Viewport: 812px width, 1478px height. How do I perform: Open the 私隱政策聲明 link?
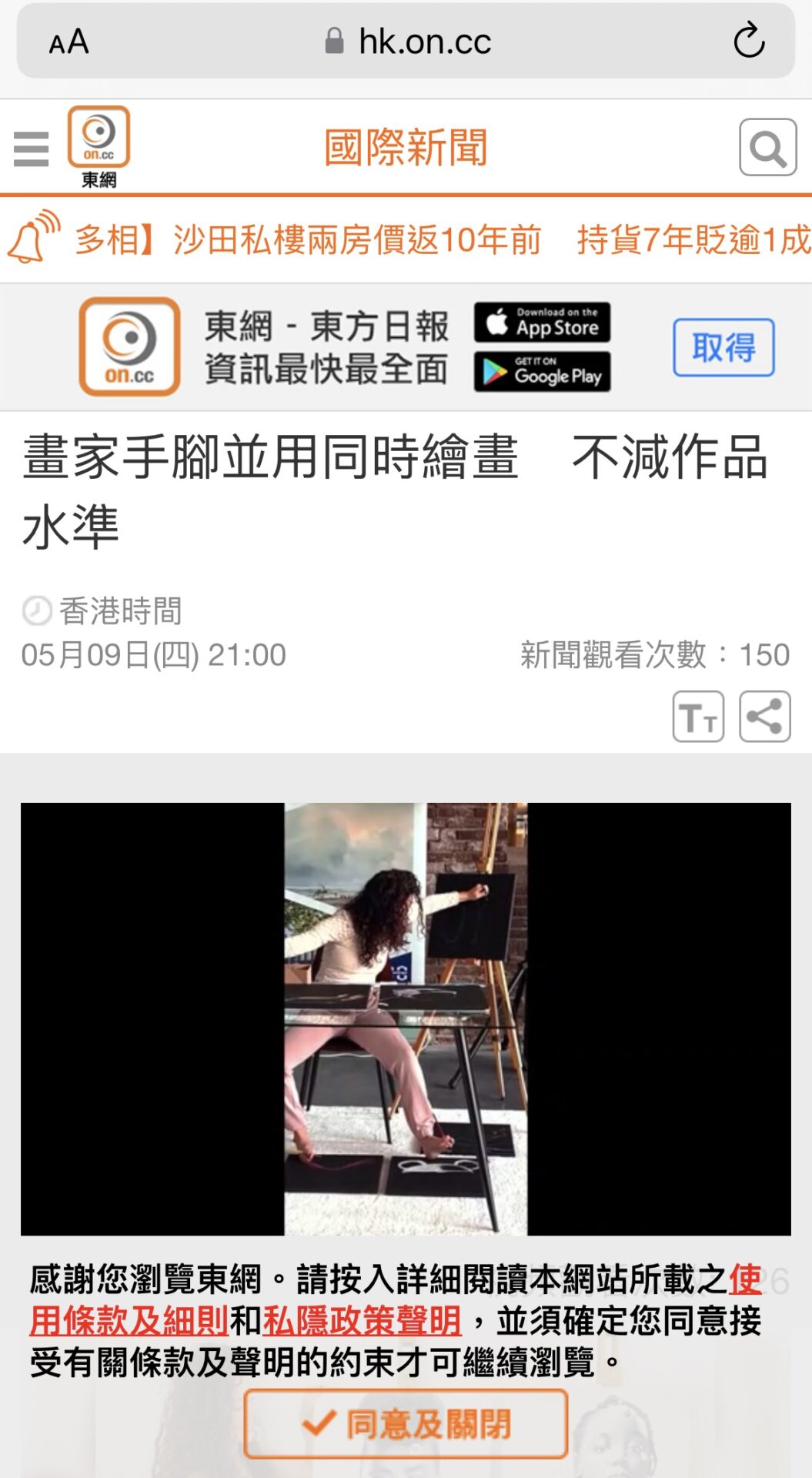tap(362, 1322)
